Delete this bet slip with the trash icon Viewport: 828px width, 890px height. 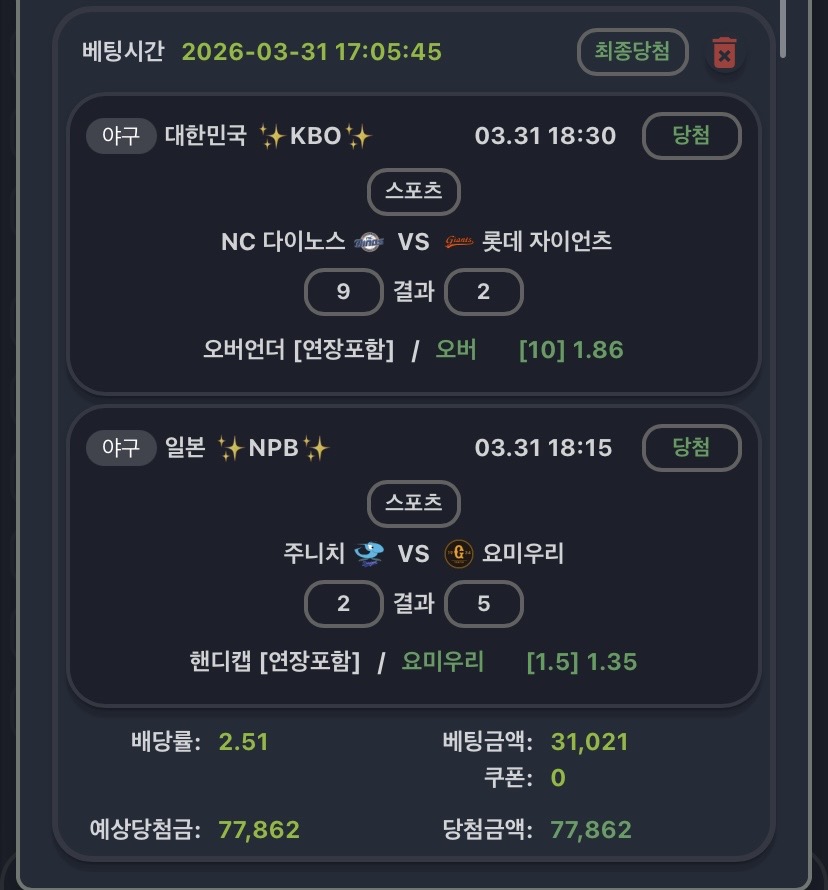click(724, 53)
